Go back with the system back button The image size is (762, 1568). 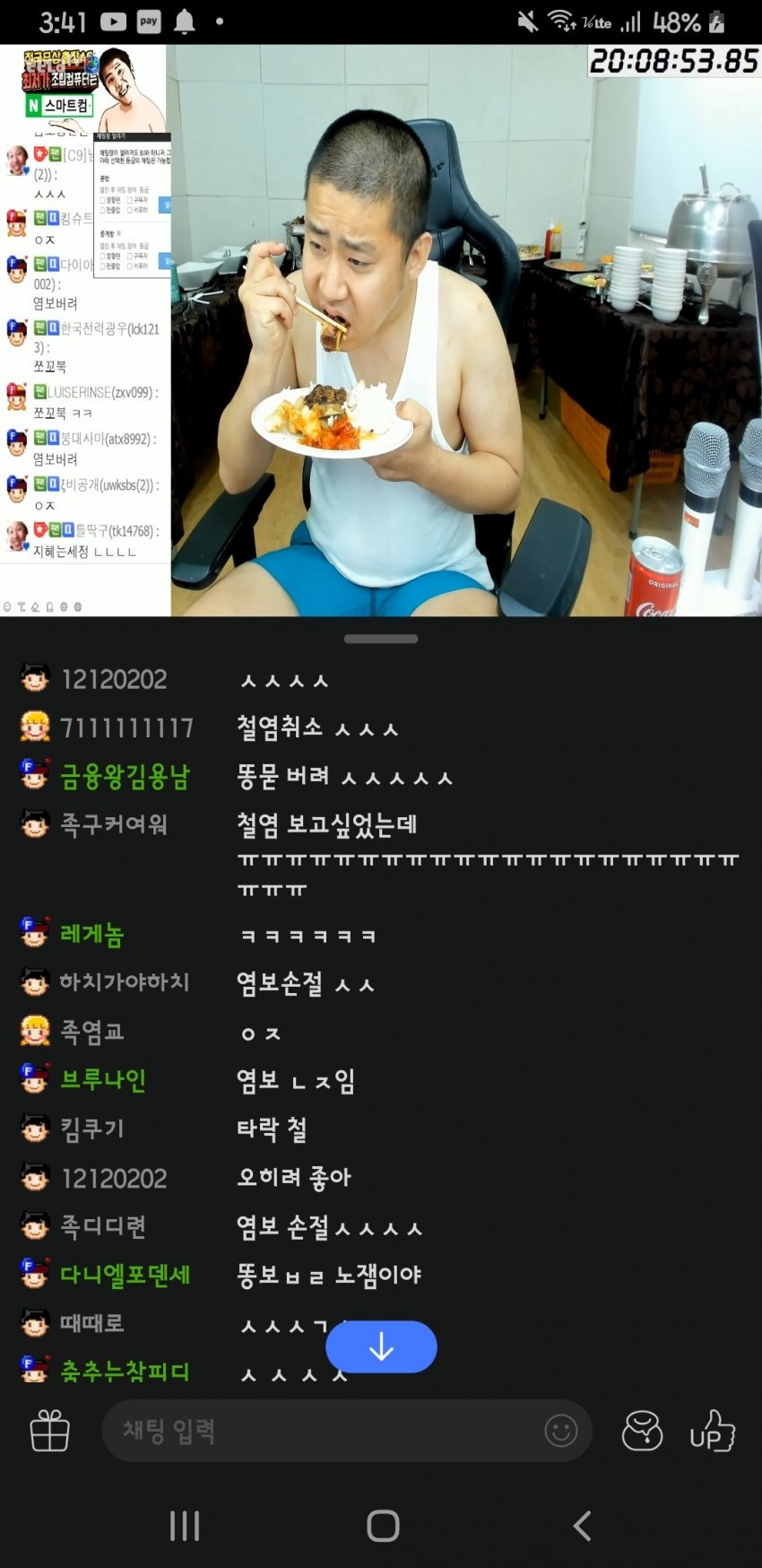(582, 1525)
